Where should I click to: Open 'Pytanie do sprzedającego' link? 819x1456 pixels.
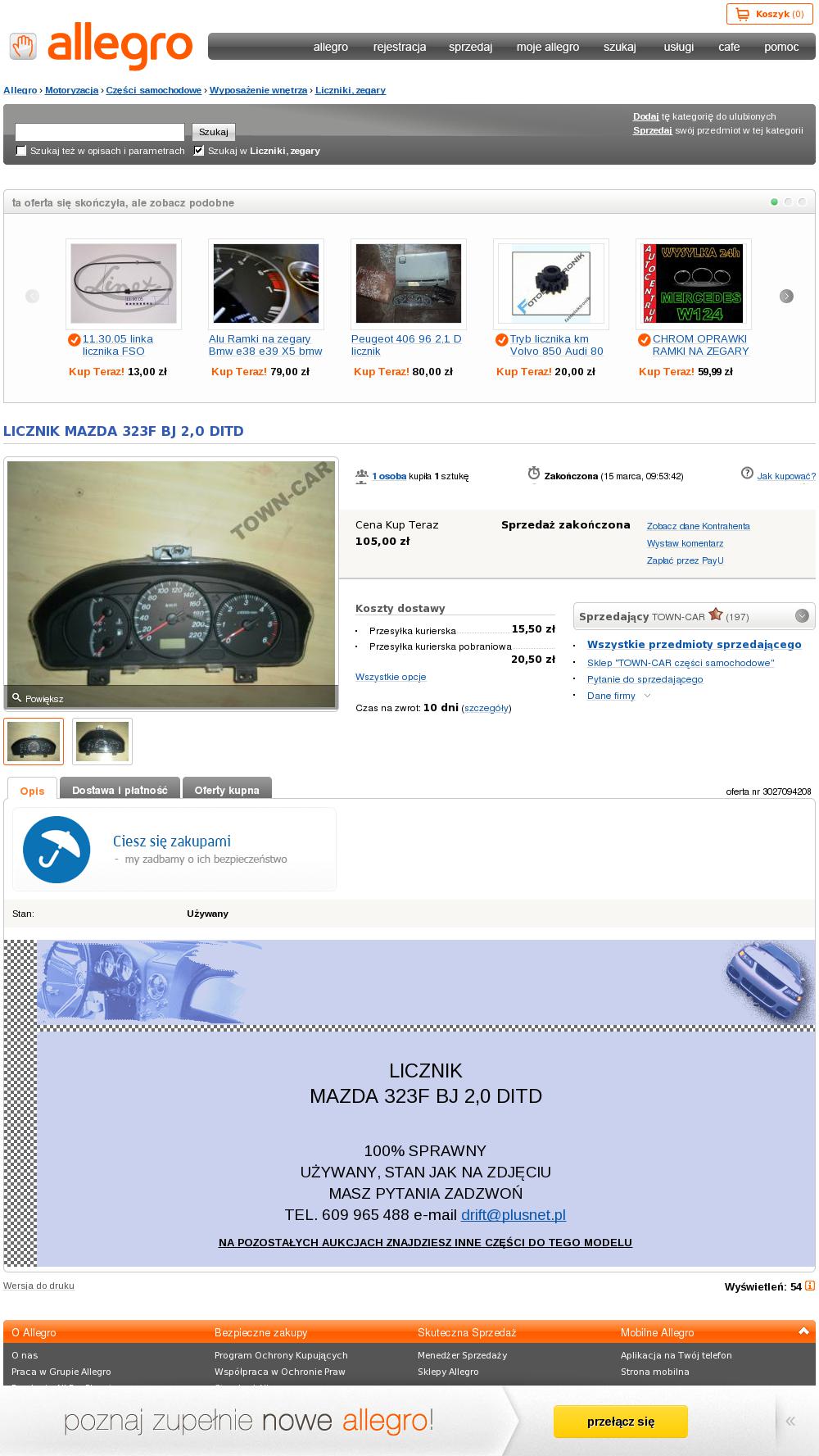pos(645,679)
